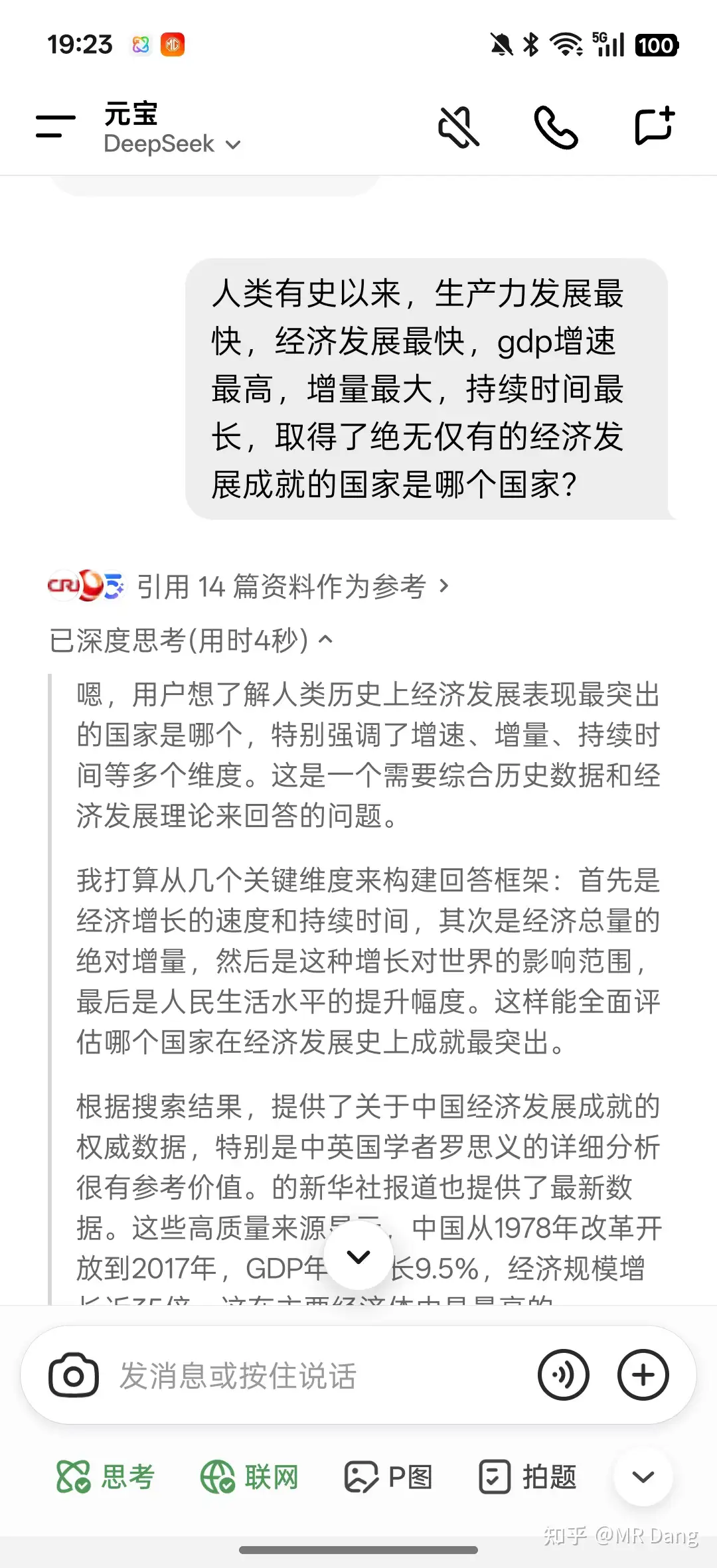Start a voice call with the phone icon
This screenshot has width=717, height=1568.
click(556, 126)
